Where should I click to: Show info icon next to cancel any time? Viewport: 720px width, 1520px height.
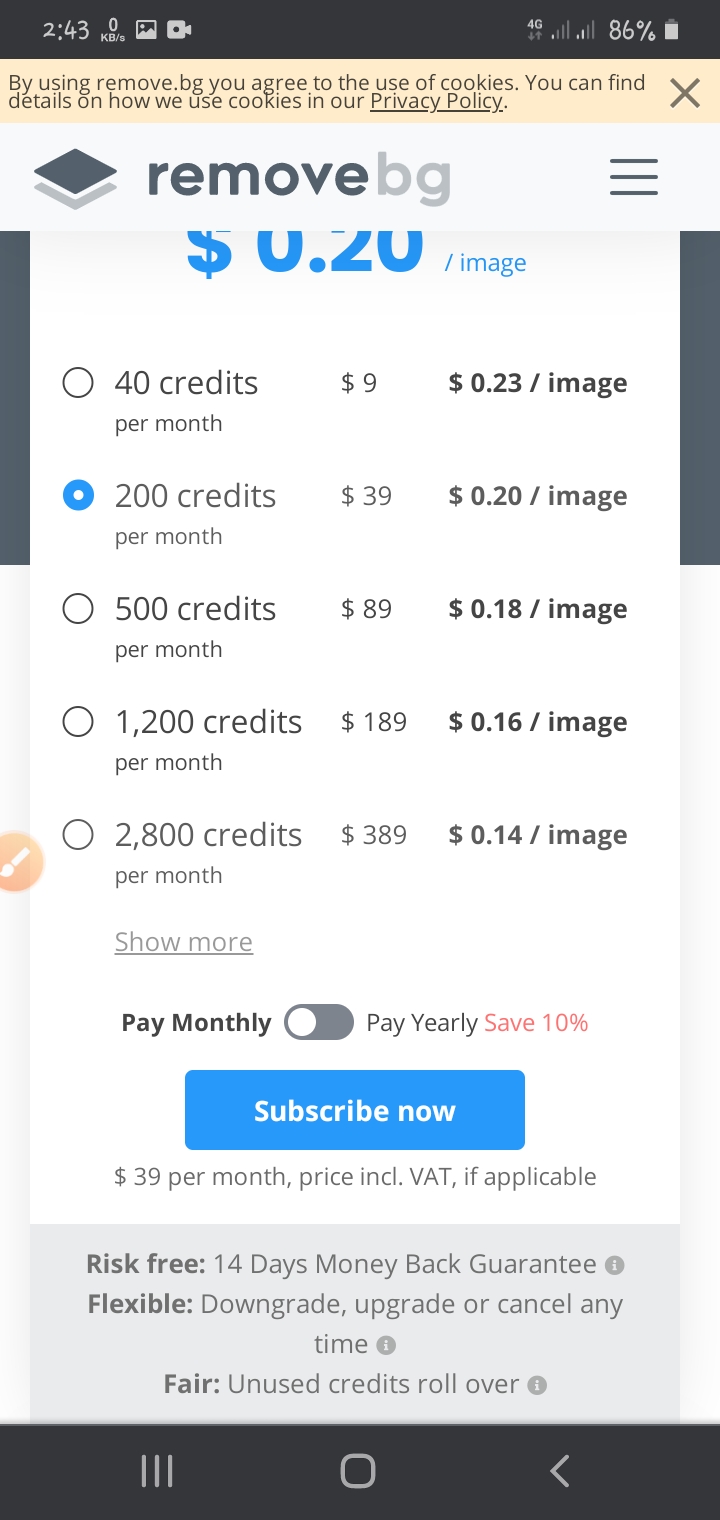(386, 1346)
